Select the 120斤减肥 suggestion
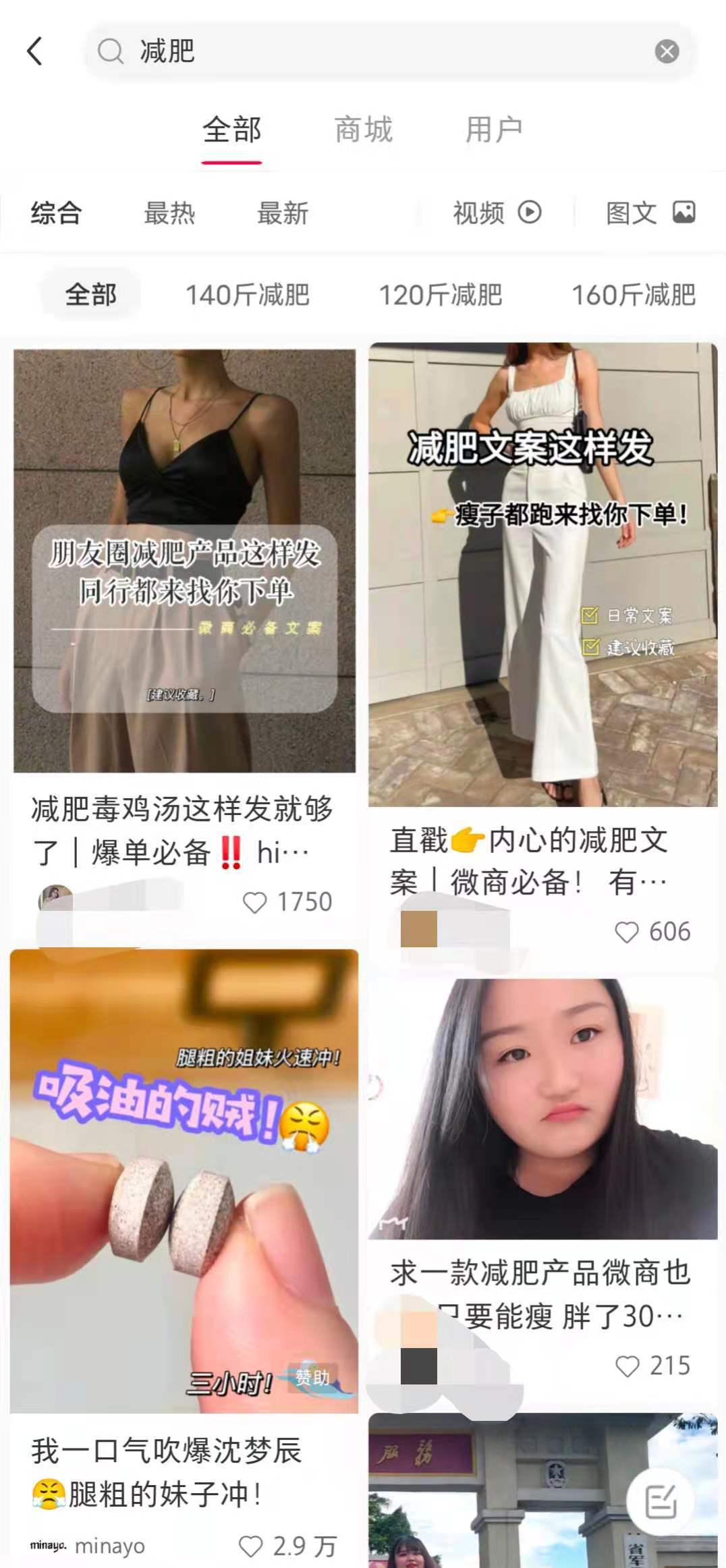This screenshot has height=1568, width=726. (x=439, y=293)
